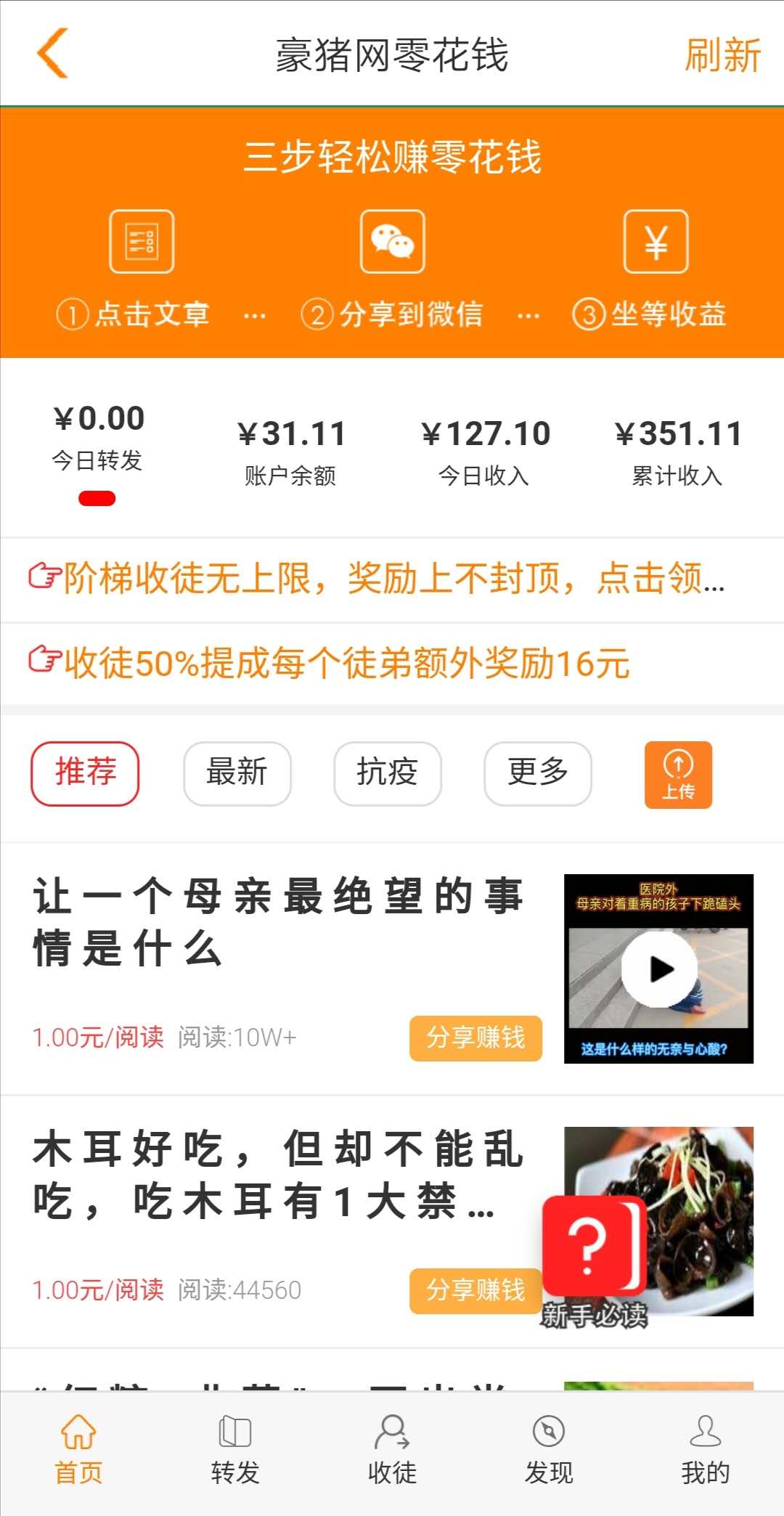The height and width of the screenshot is (1516, 784).
Task: Tap the orange back arrow
Action: point(53,54)
